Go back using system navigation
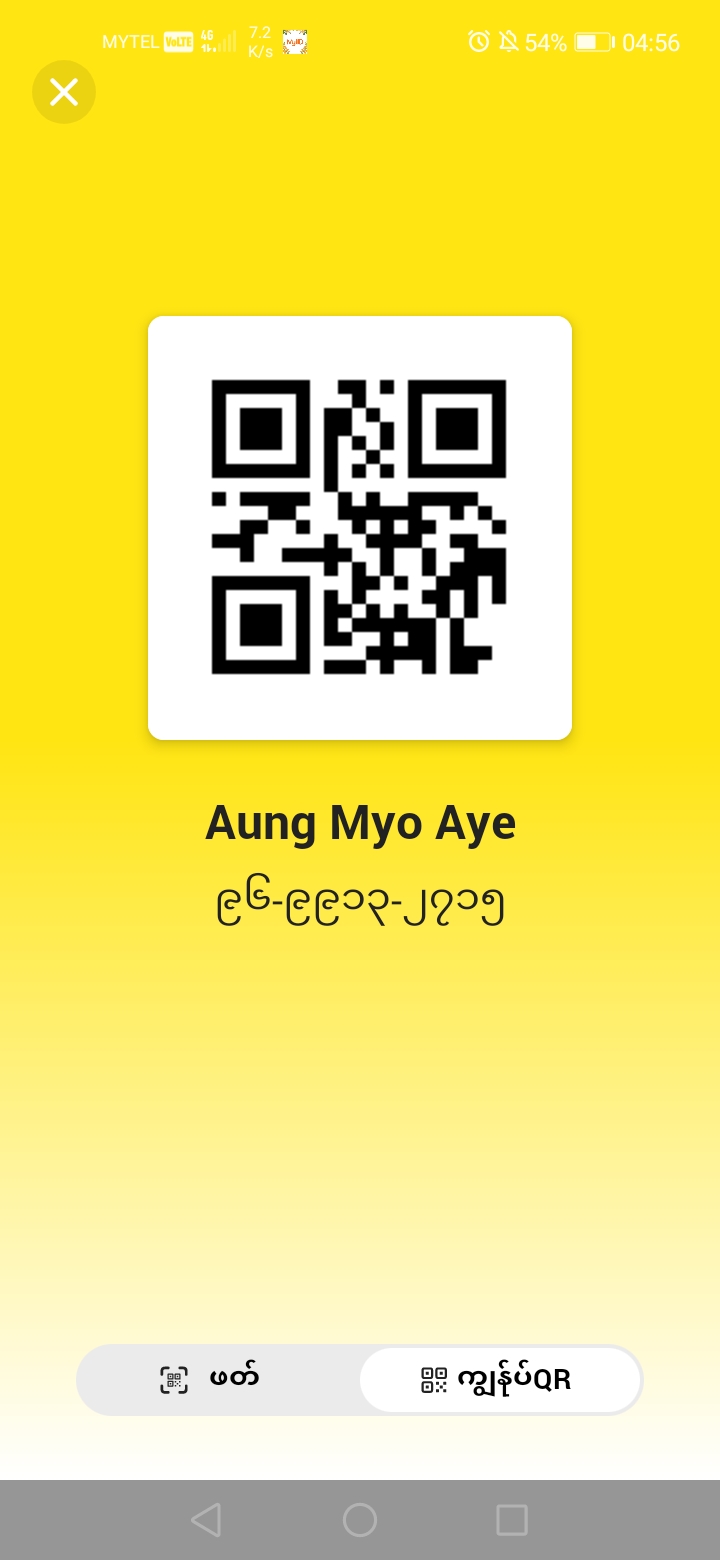 pyautogui.click(x=206, y=1519)
